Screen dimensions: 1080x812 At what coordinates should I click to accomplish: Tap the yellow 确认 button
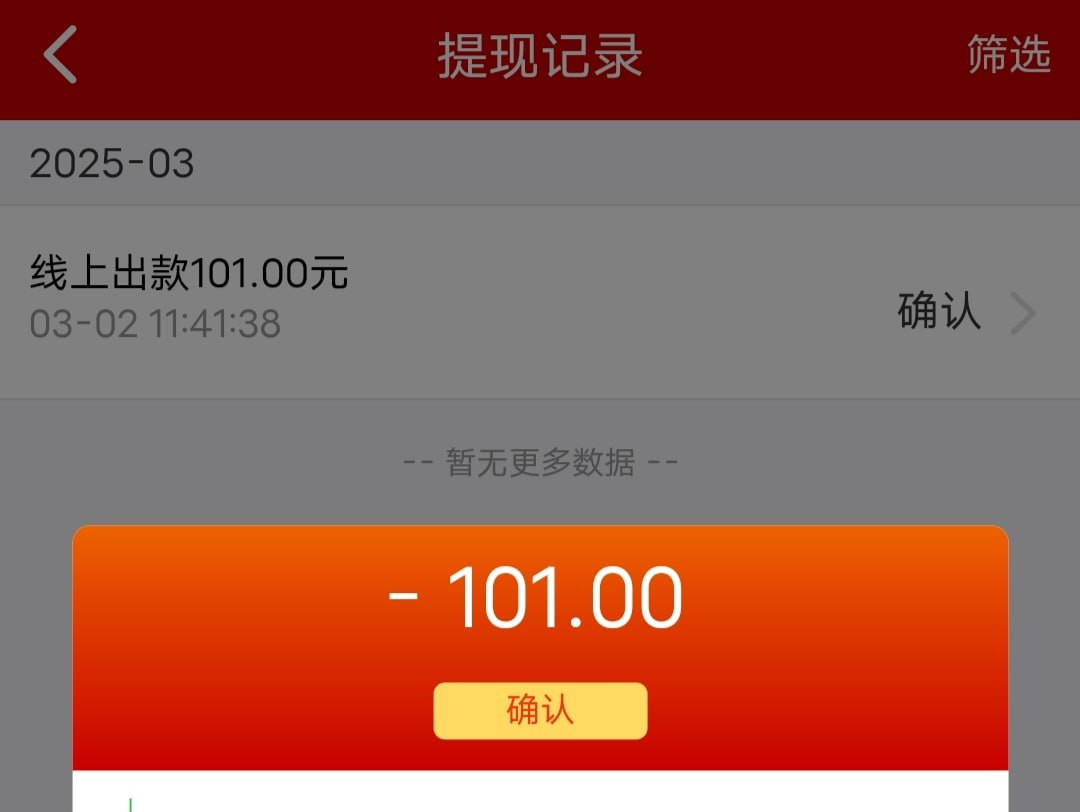tap(540, 711)
